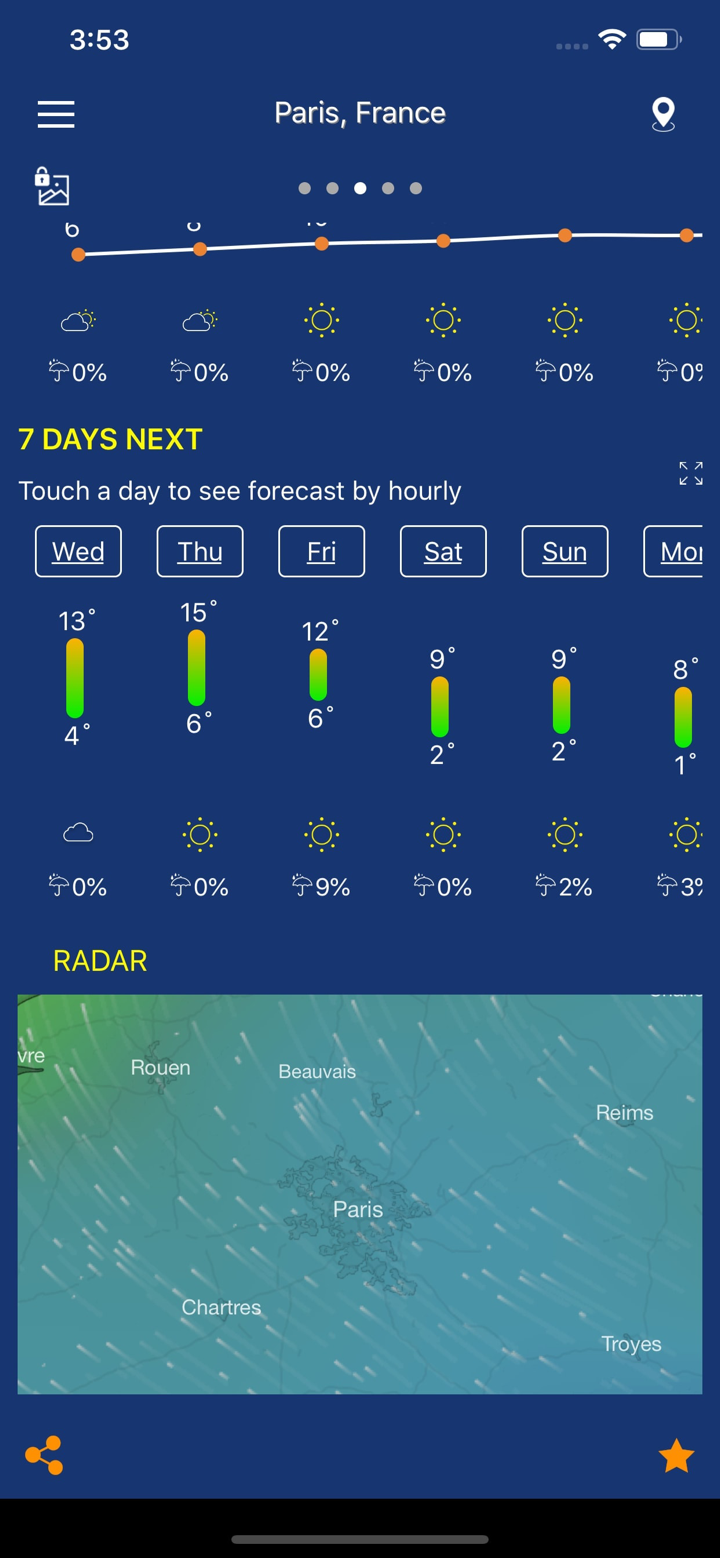Switch to Thursday's forecast tab
This screenshot has width=720, height=1558.
[199, 551]
